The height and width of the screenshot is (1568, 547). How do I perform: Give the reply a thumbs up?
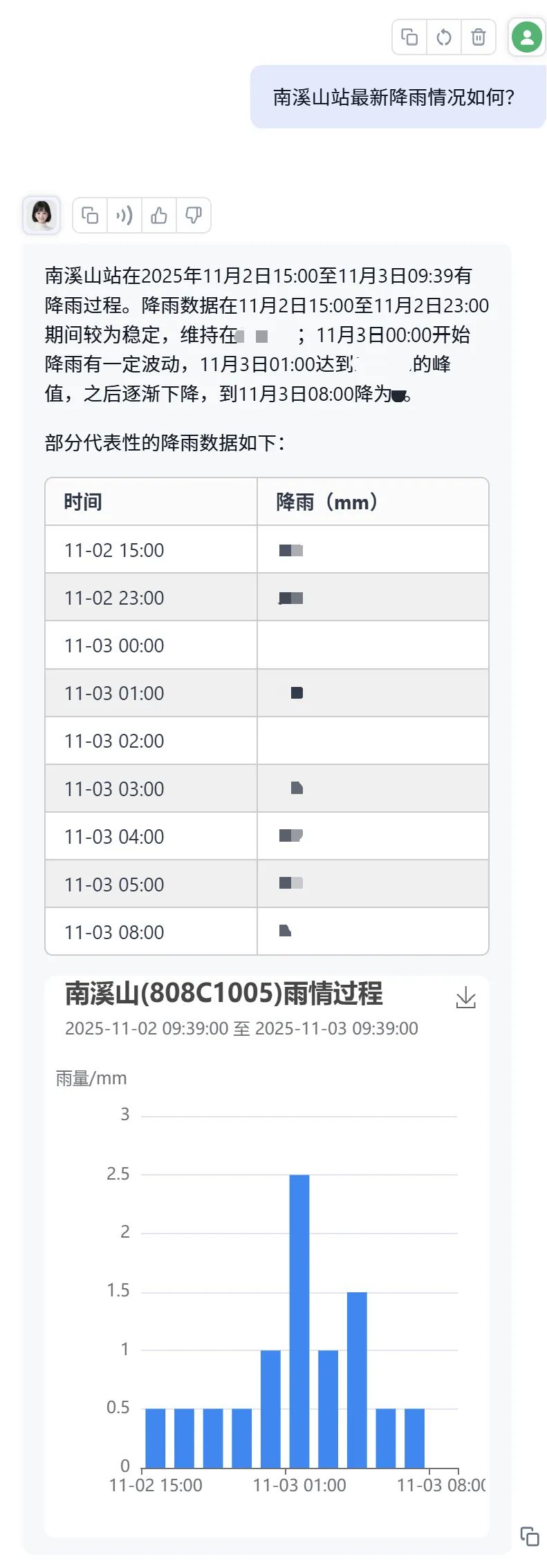click(159, 216)
